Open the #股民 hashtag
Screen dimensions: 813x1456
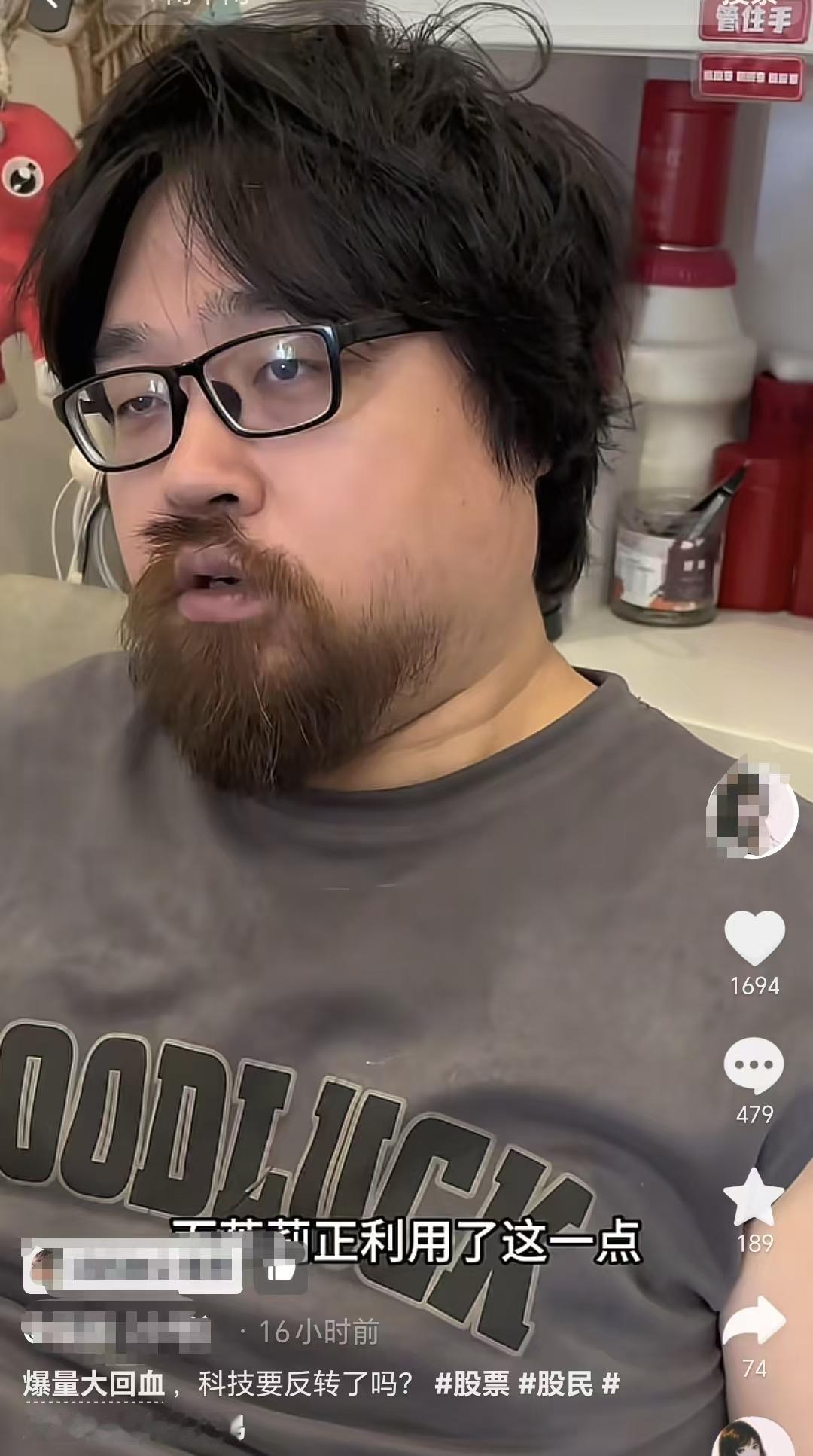(x=556, y=1384)
